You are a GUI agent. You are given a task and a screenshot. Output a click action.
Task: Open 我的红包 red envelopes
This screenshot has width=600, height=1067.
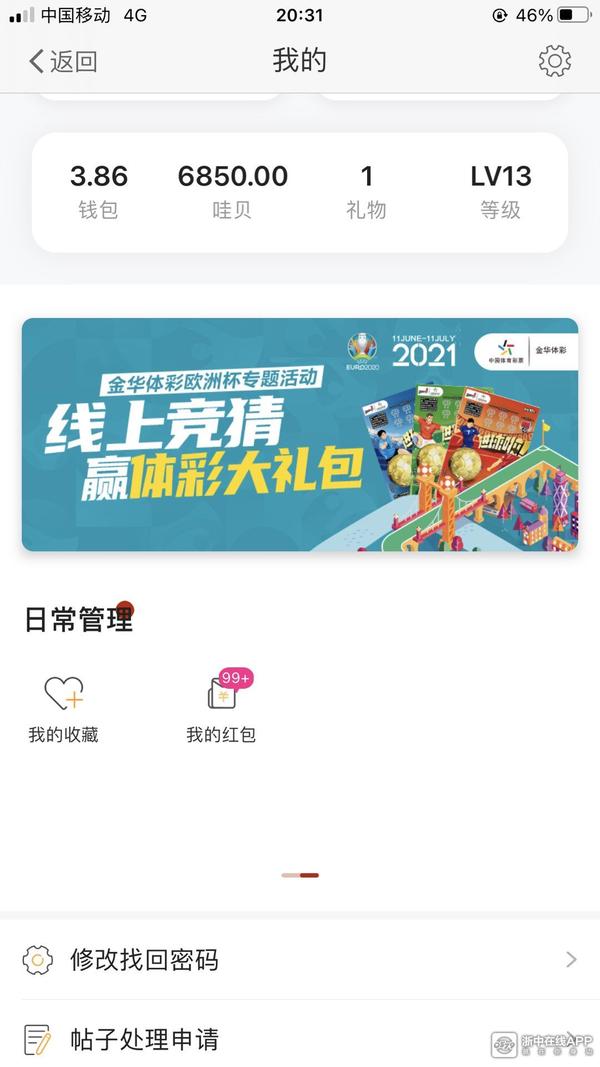221,708
